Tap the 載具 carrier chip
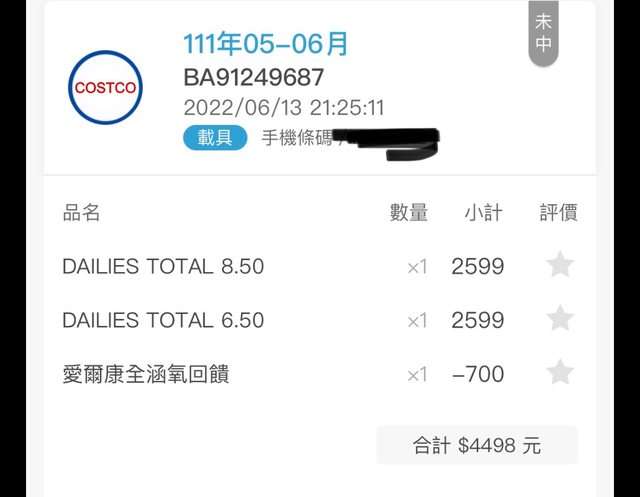This screenshot has height=497, width=640. click(214, 138)
